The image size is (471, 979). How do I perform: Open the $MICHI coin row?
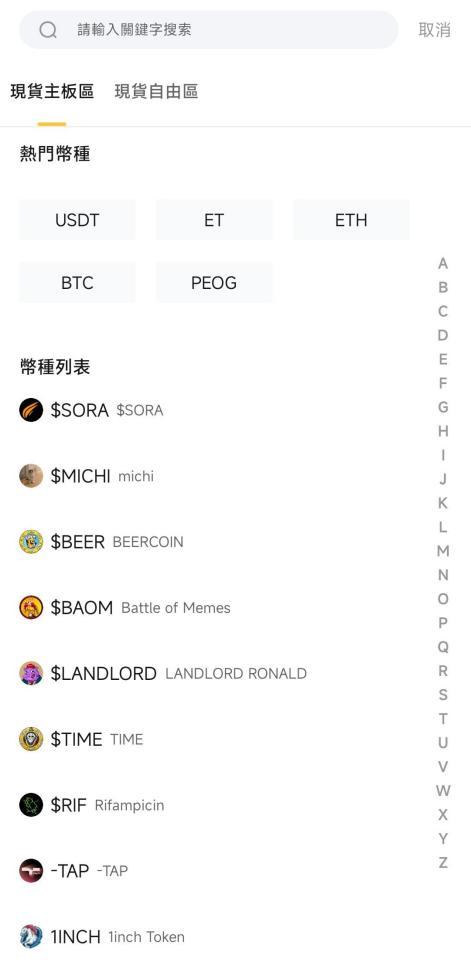pyautogui.click(x=212, y=476)
